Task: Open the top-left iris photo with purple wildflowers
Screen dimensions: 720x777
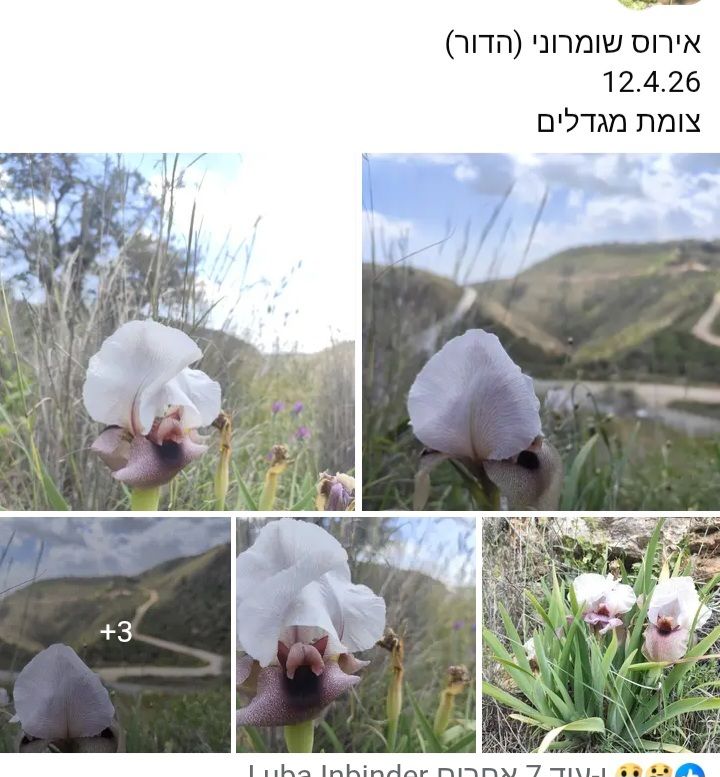Action: tap(178, 332)
